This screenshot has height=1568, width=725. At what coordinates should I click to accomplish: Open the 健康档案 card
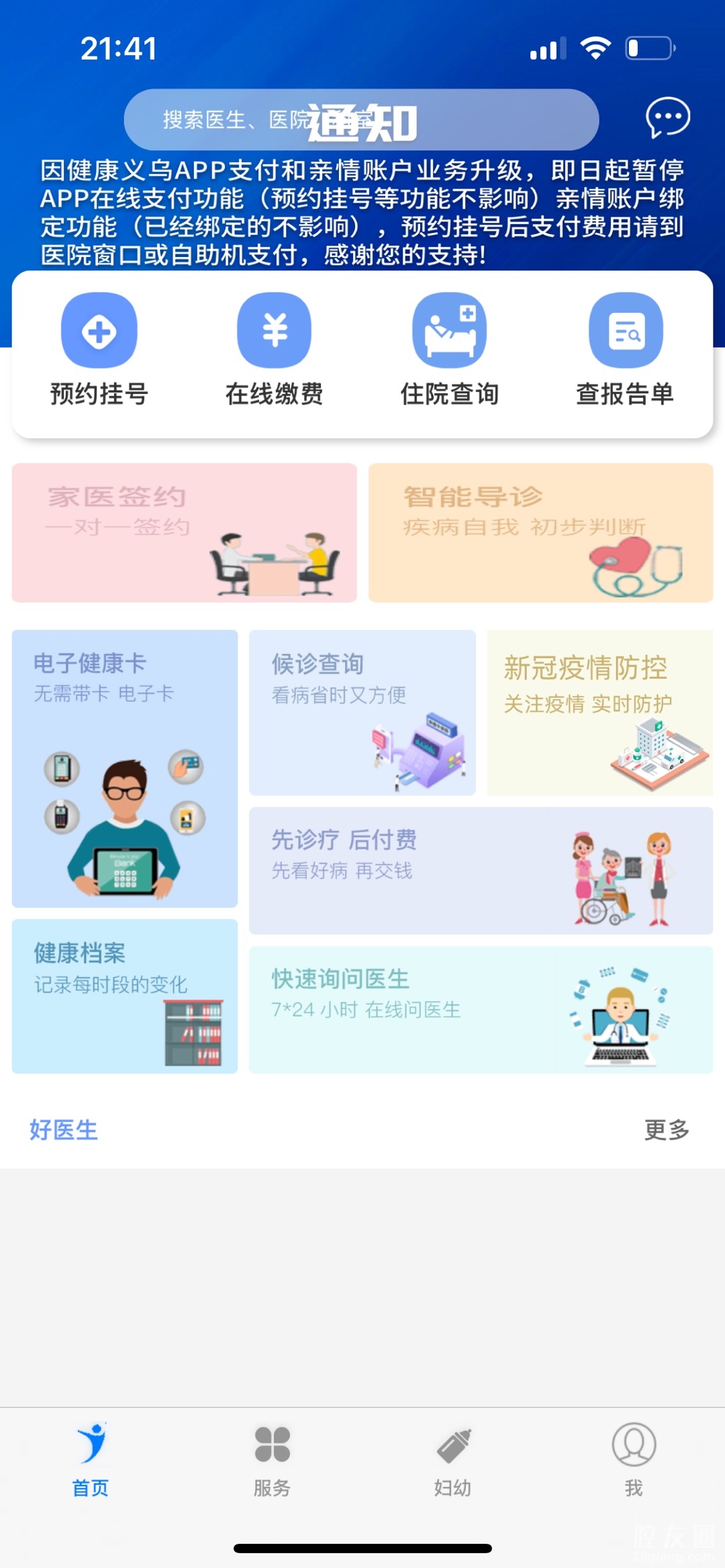click(x=125, y=996)
